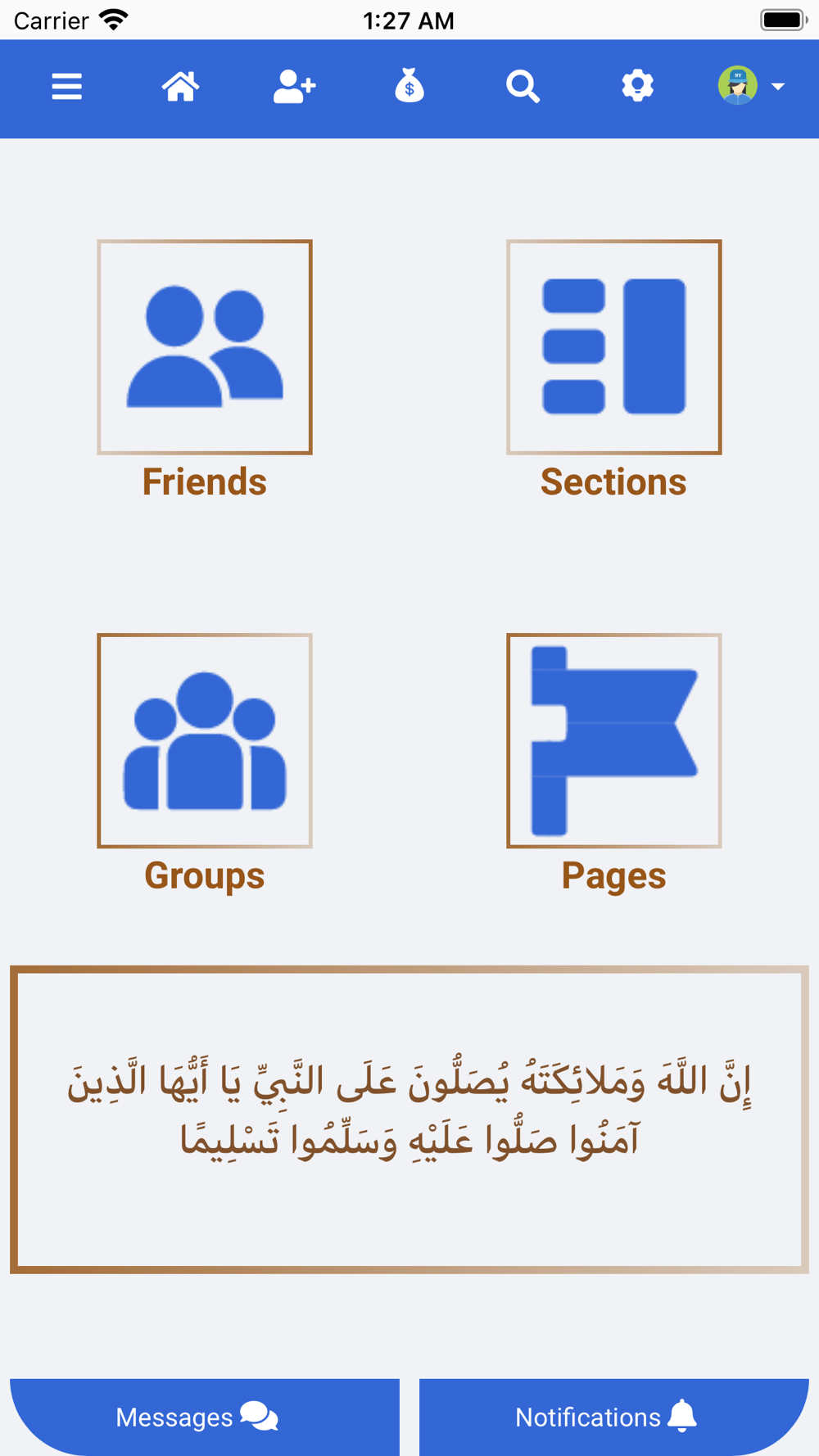The height and width of the screenshot is (1456, 819).
Task: Open Notifications
Action: pyautogui.click(x=614, y=1417)
